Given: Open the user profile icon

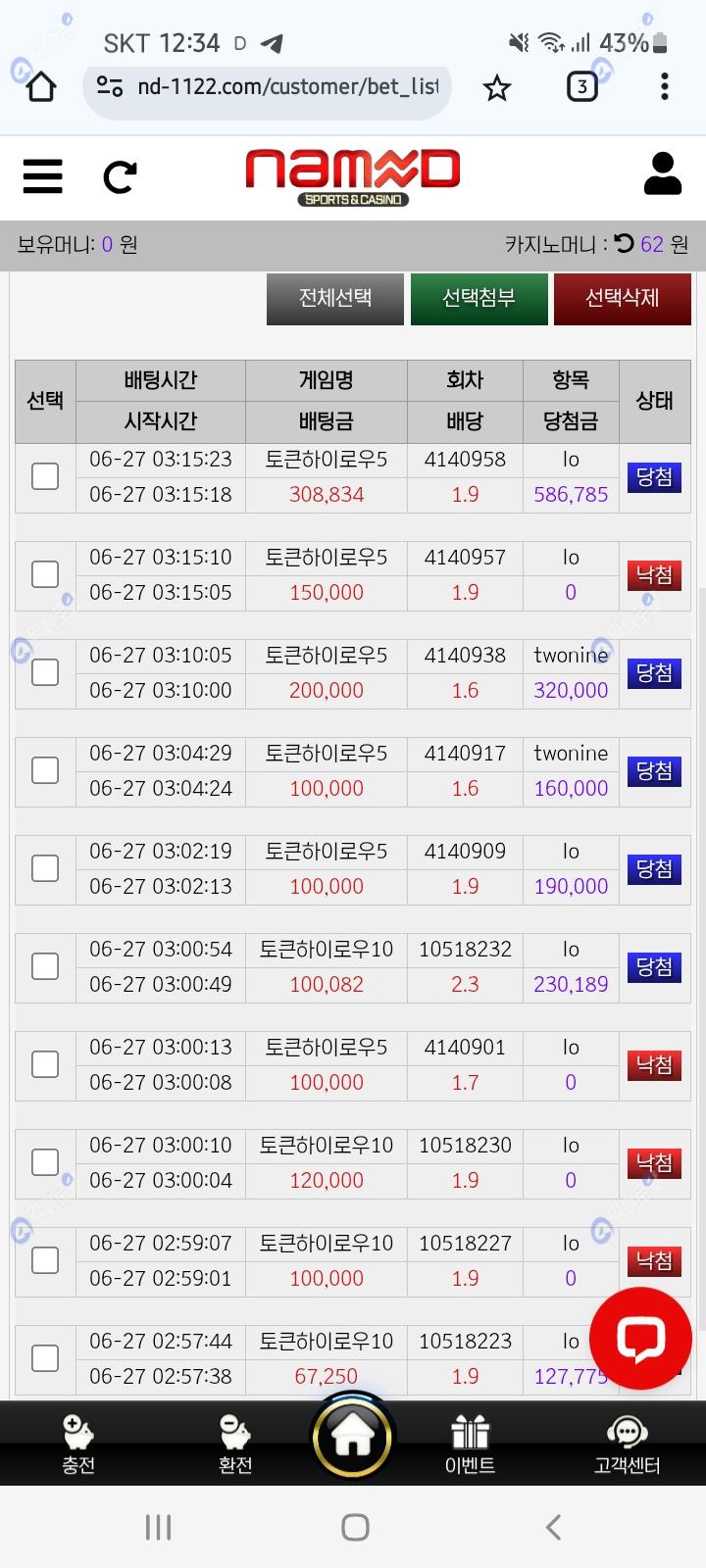Looking at the screenshot, I should tap(663, 174).
